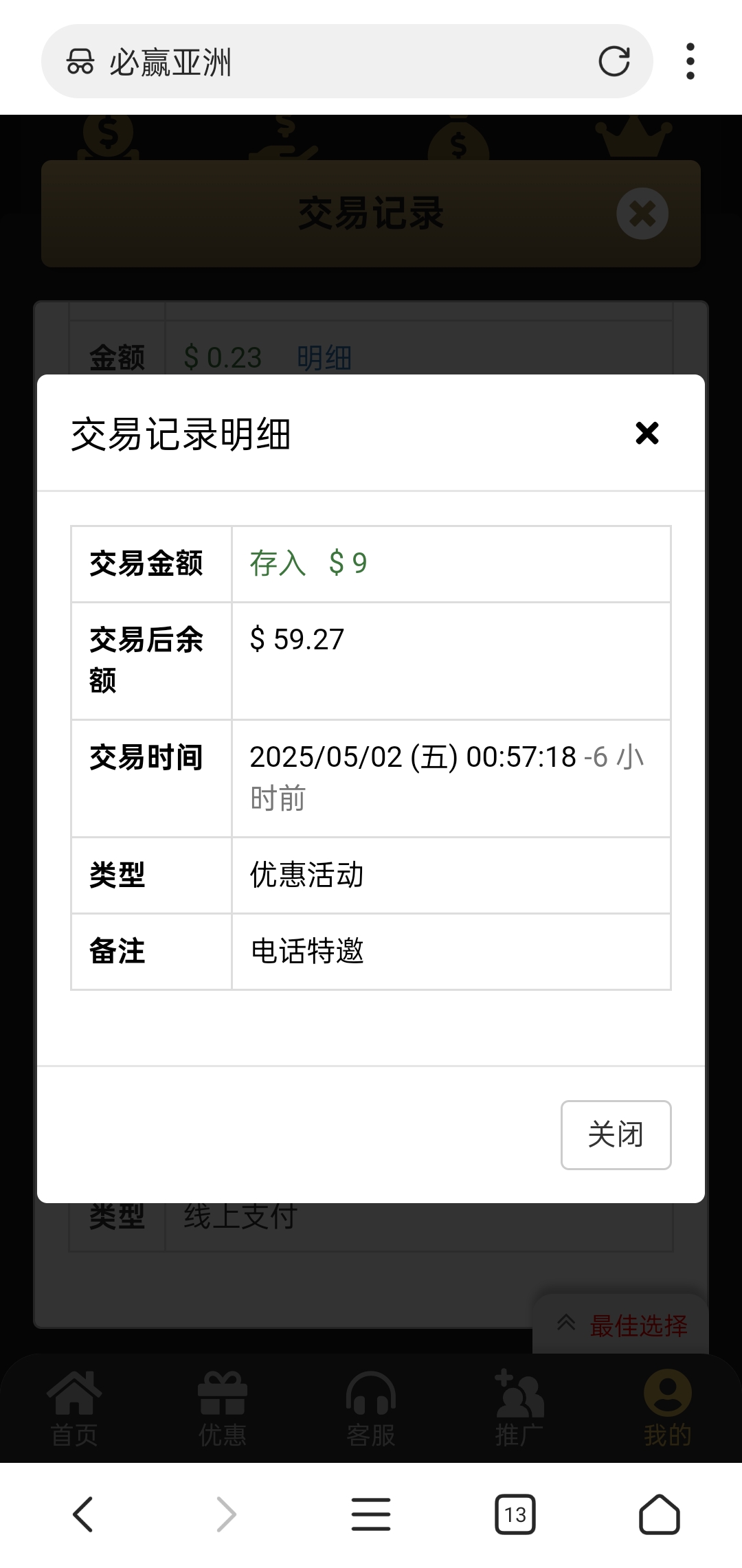Go back in the browser
Image resolution: width=742 pixels, height=1568 pixels.
coord(83,1514)
